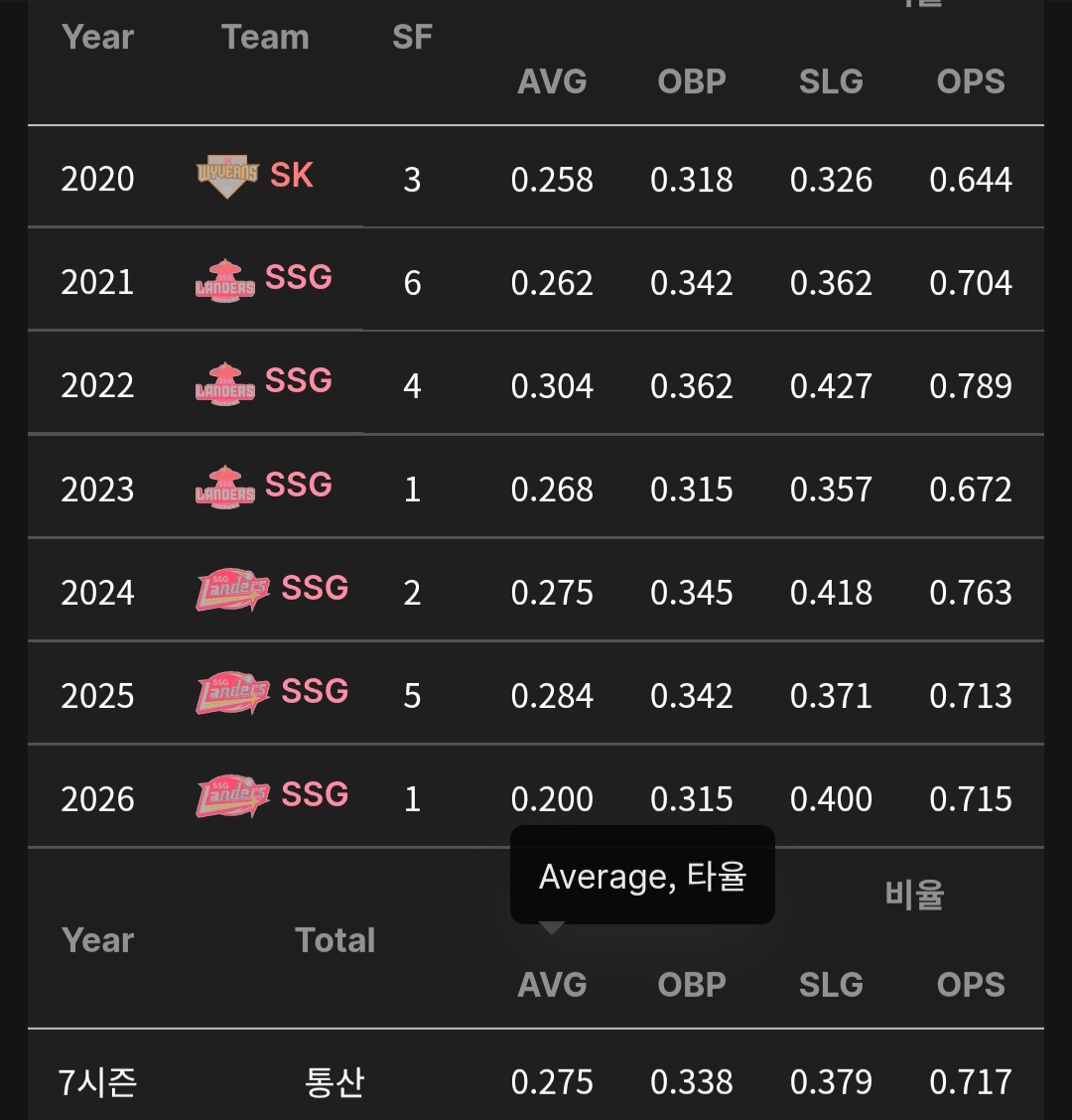The width and height of the screenshot is (1072, 1120).
Task: View the SSG team from the 2023 season
Action: [298, 486]
